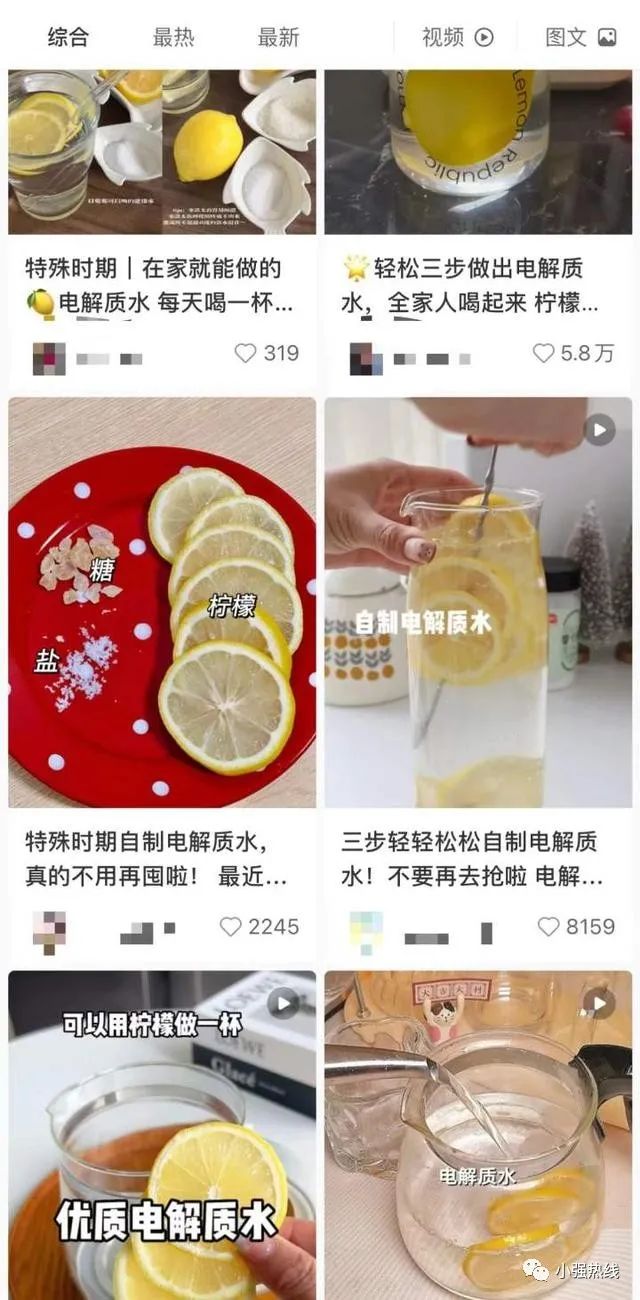Open author avatar of the 8159-likes post
Image resolution: width=640 pixels, height=1300 pixels.
366,928
